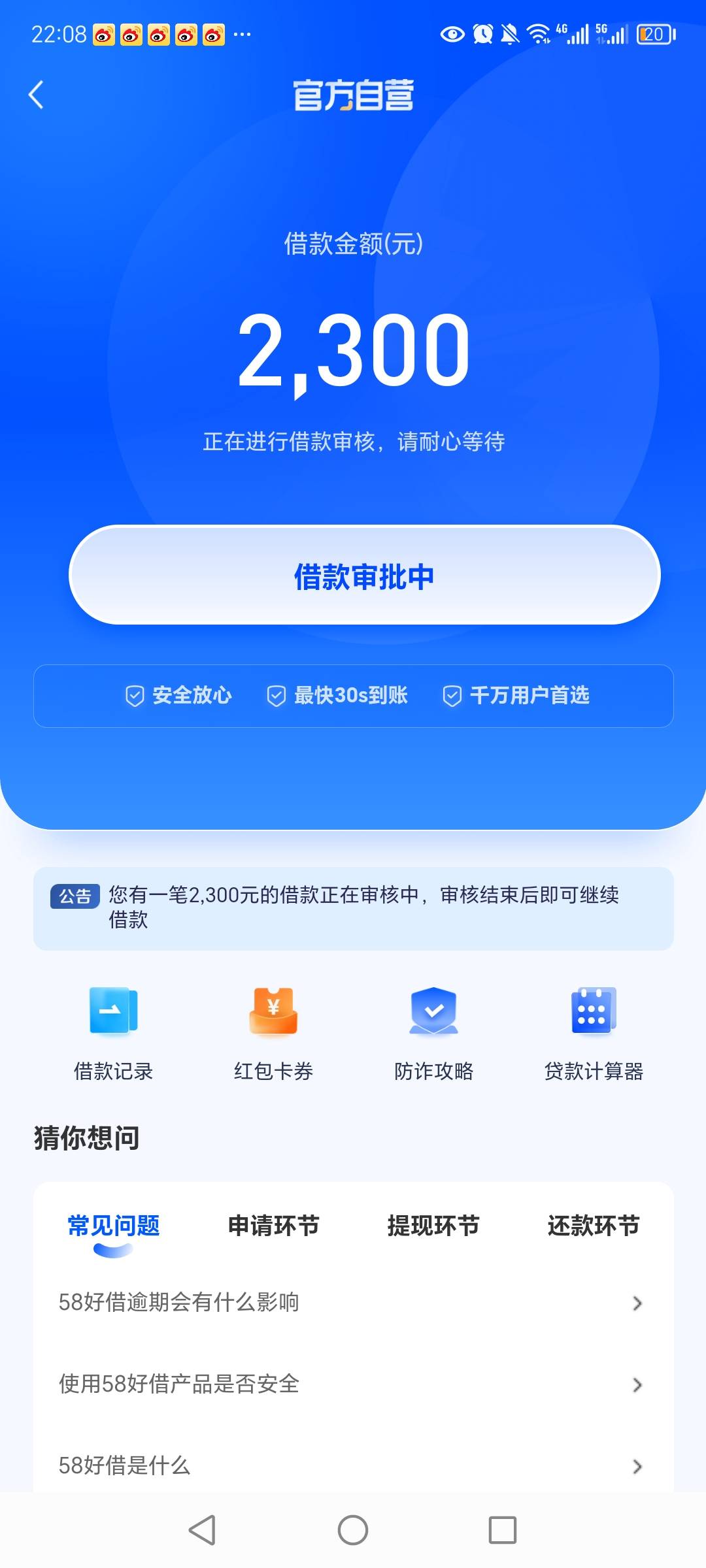Open the system recent apps button
This screenshot has height=1568, width=706.
503,1530
